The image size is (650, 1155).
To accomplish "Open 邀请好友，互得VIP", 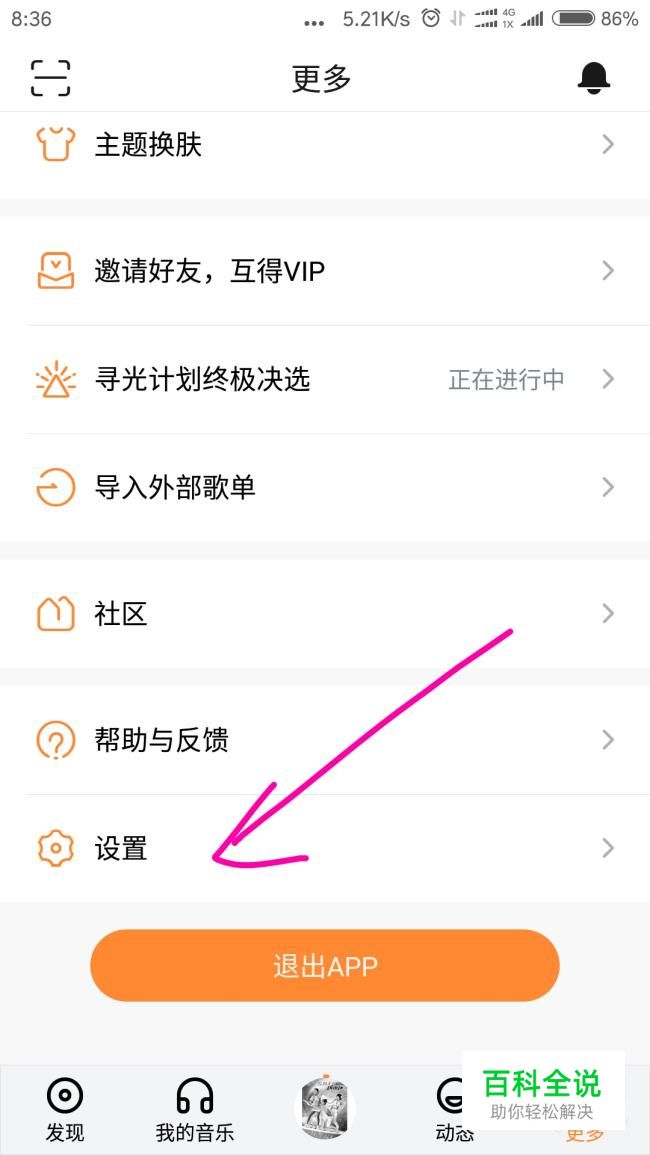I will tap(325, 271).
